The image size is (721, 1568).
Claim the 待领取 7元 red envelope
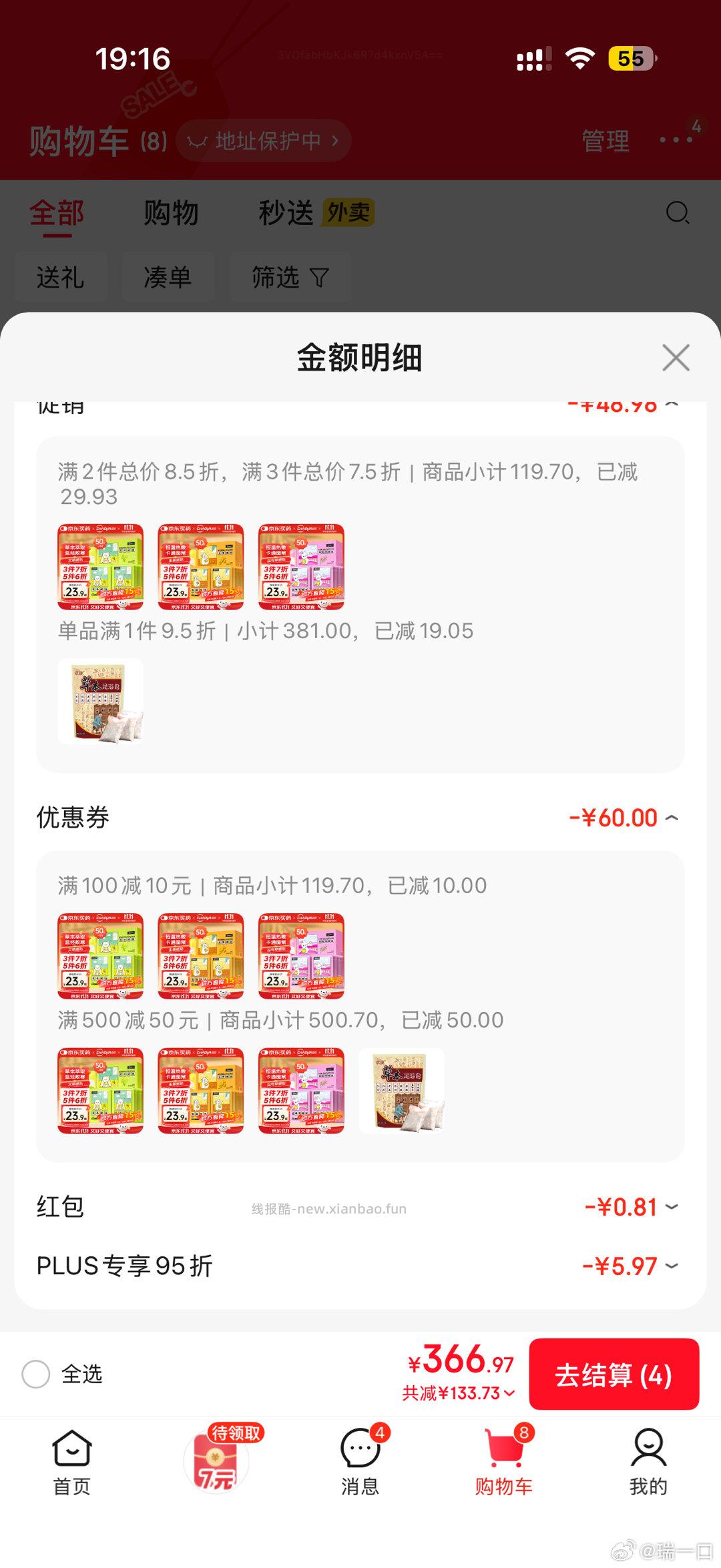[216, 1462]
